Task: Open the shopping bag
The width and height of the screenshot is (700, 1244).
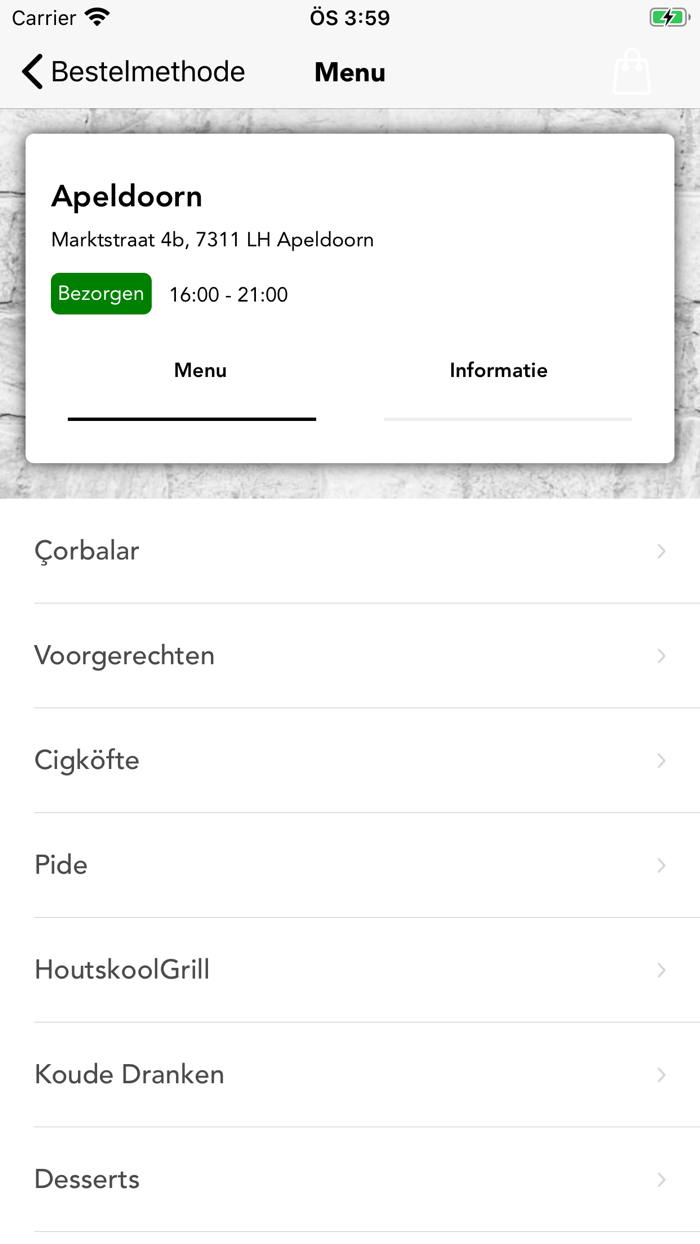Action: [x=631, y=72]
